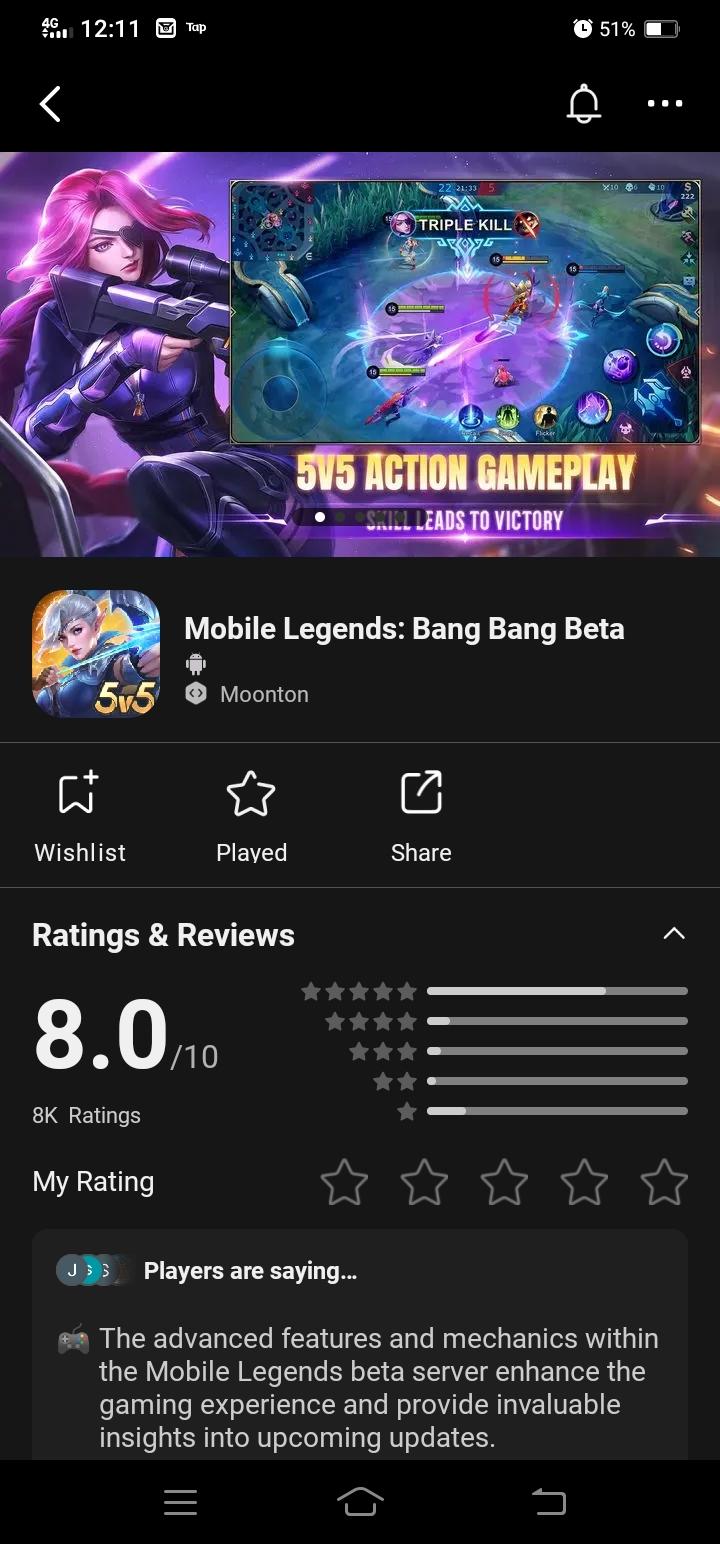This screenshot has height=1544, width=720.
Task: Tap the 8.0 score to view rating details
Action: click(x=98, y=1037)
